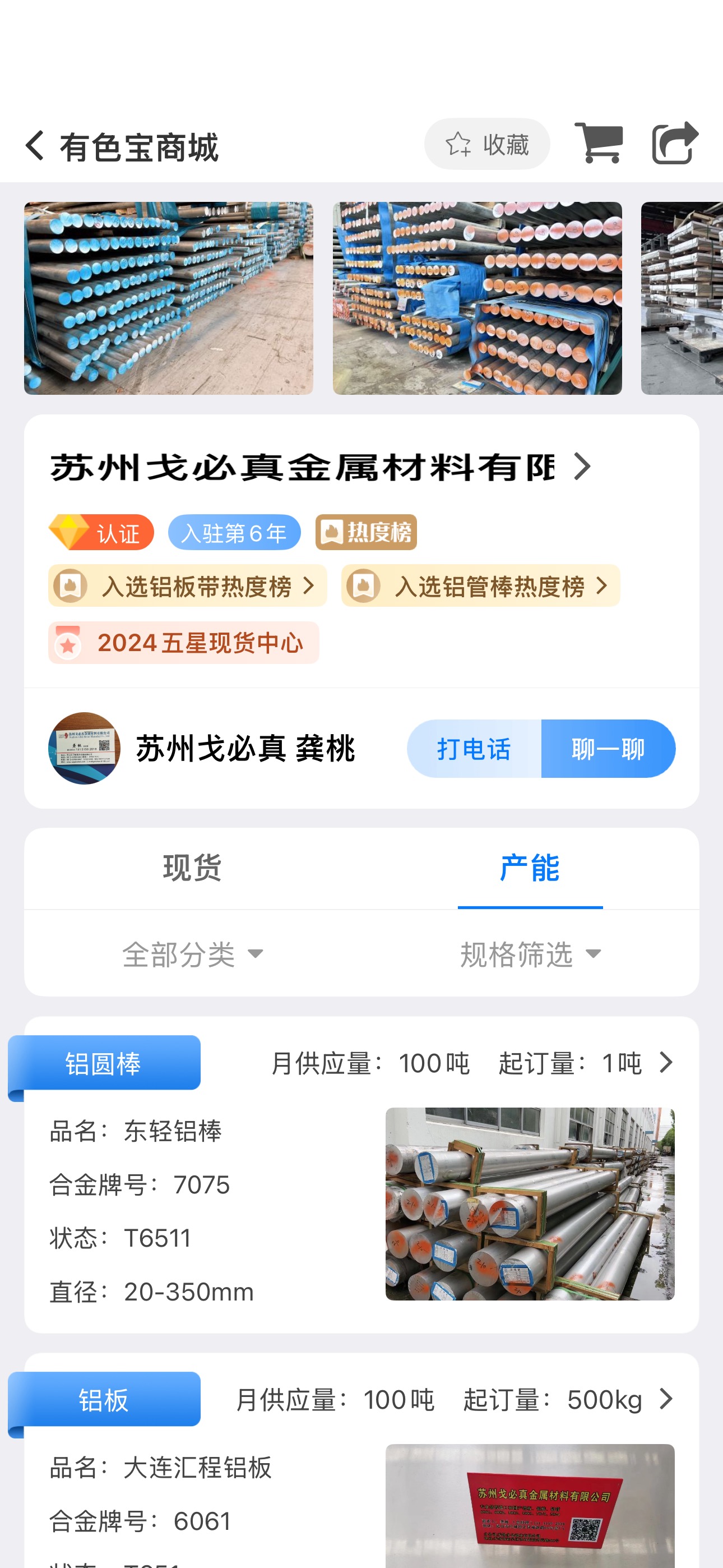This screenshot has width=723, height=1568.
Task: Expand the 全部分类 dropdown
Action: pyautogui.click(x=193, y=954)
